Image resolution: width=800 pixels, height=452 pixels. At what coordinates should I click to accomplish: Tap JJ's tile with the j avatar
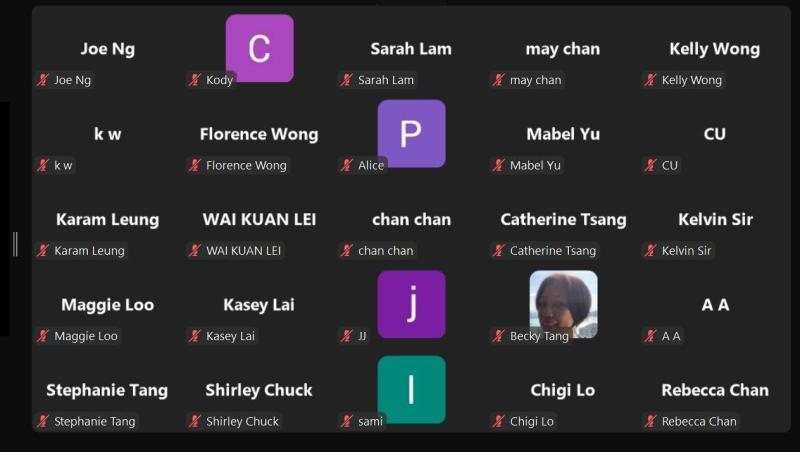pyautogui.click(x=411, y=304)
